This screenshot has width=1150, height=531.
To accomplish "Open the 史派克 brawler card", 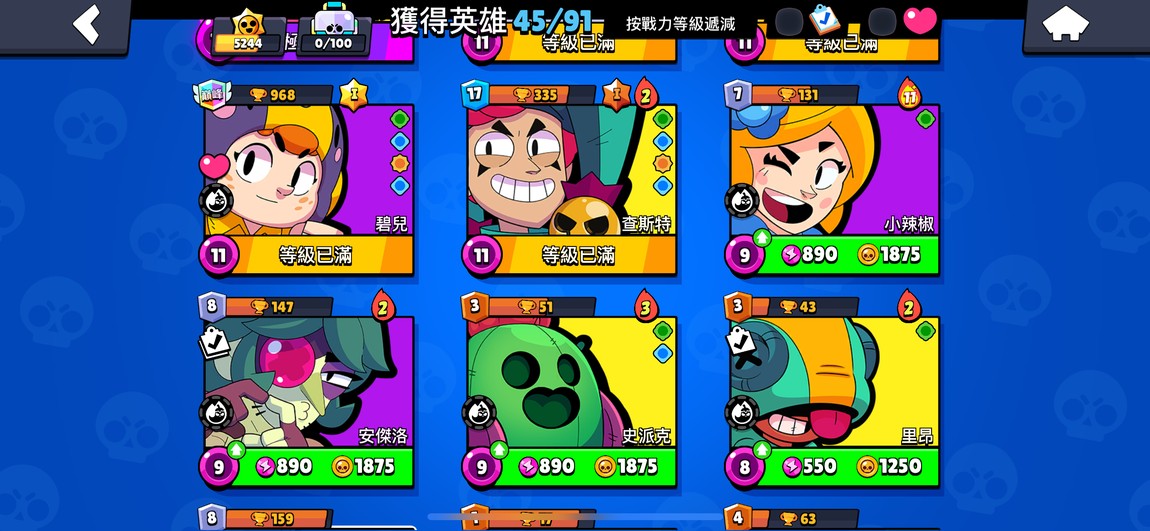I will pos(572,382).
